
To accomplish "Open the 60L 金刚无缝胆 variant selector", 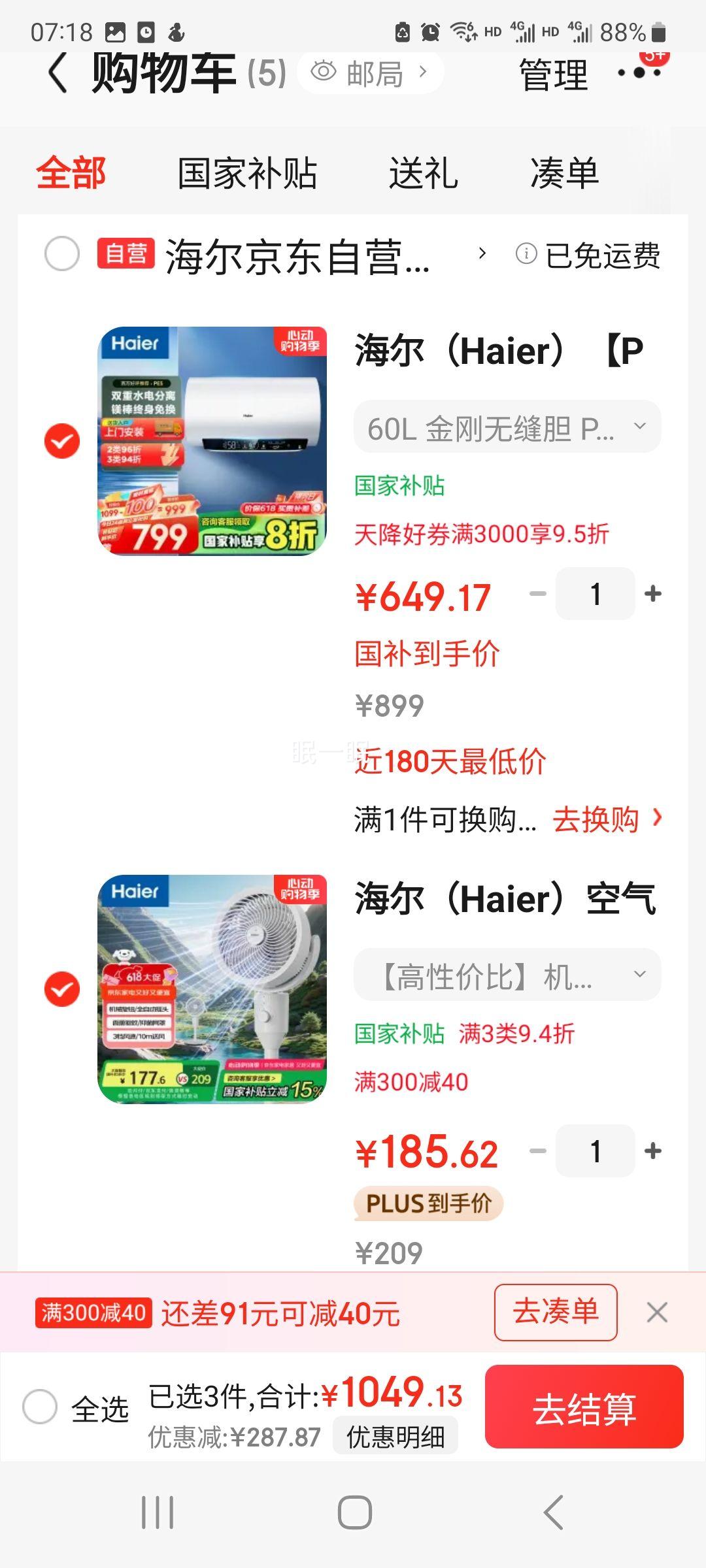I will click(x=507, y=426).
